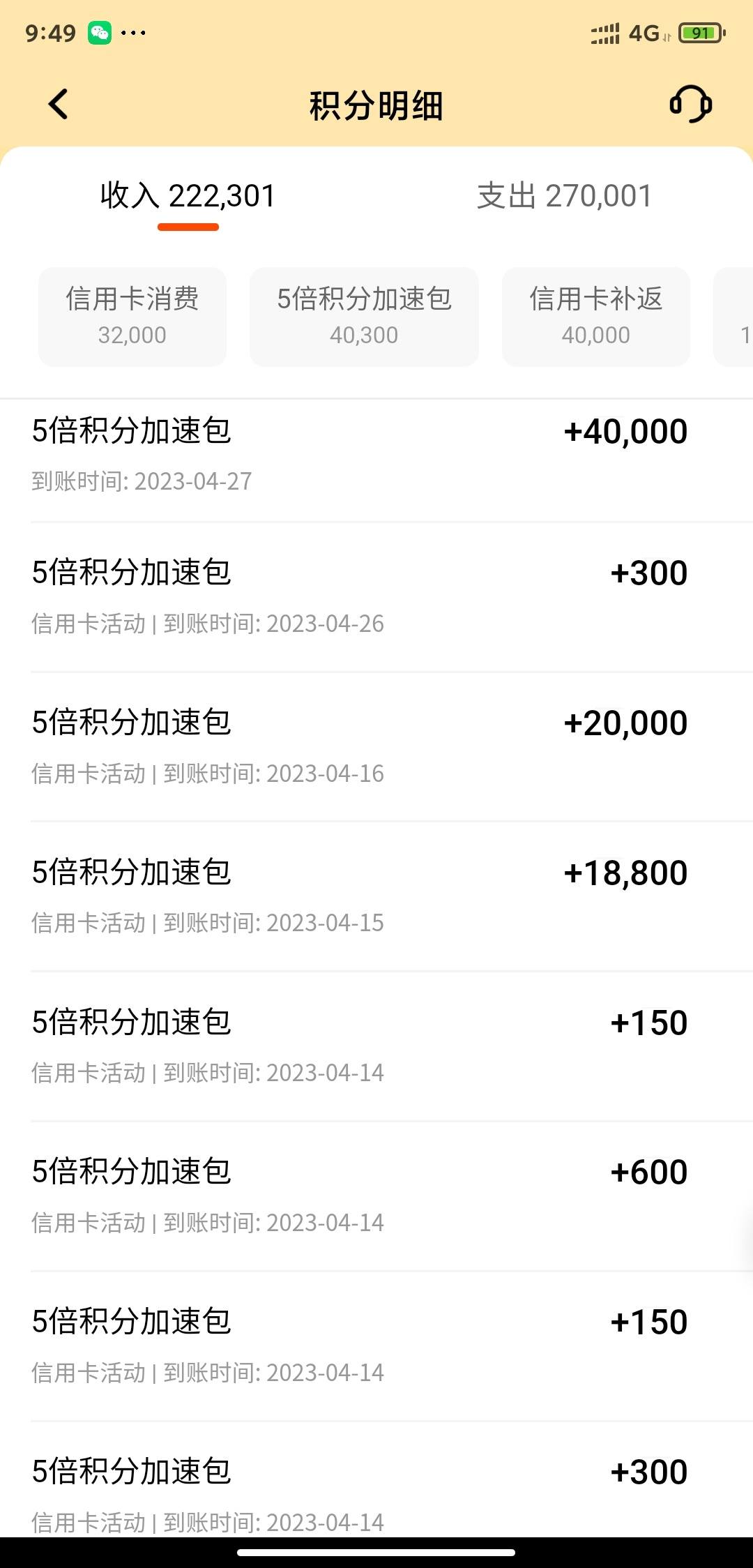Select the 收入 222,301 tab
Screen dimensions: 753x1568
pyautogui.click(x=188, y=196)
